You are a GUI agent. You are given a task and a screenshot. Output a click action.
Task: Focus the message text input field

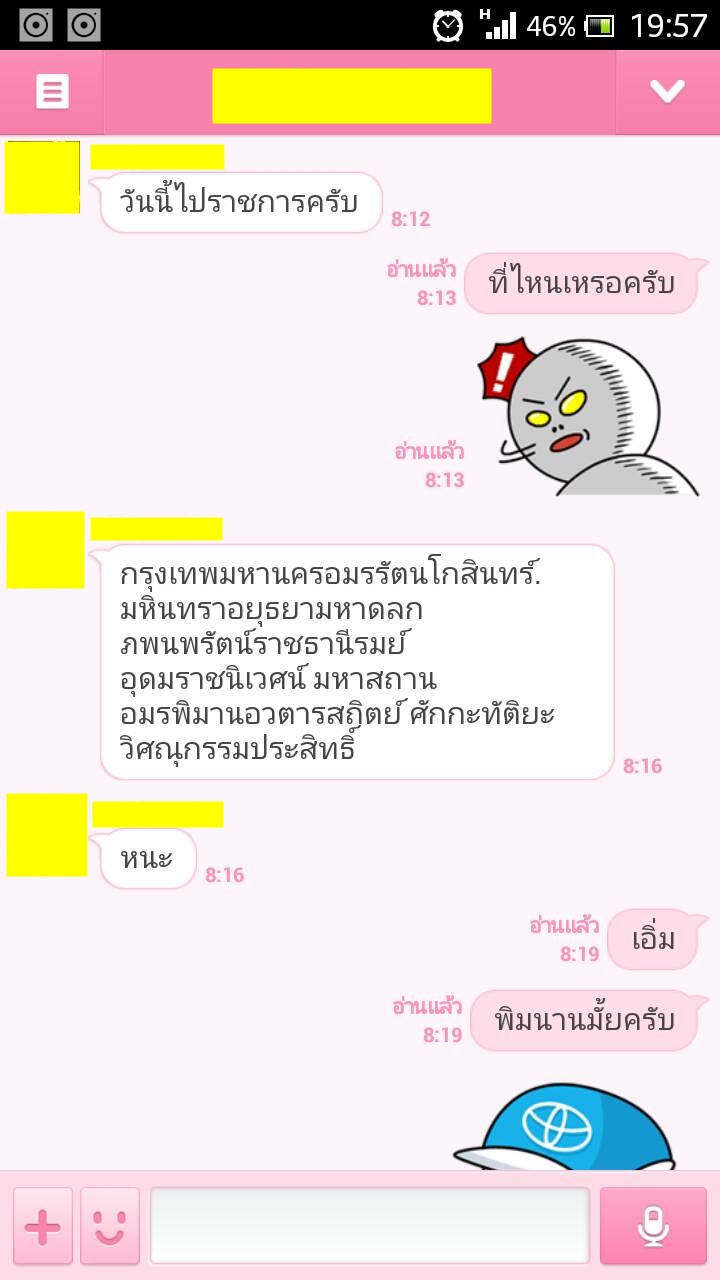pyautogui.click(x=370, y=1226)
